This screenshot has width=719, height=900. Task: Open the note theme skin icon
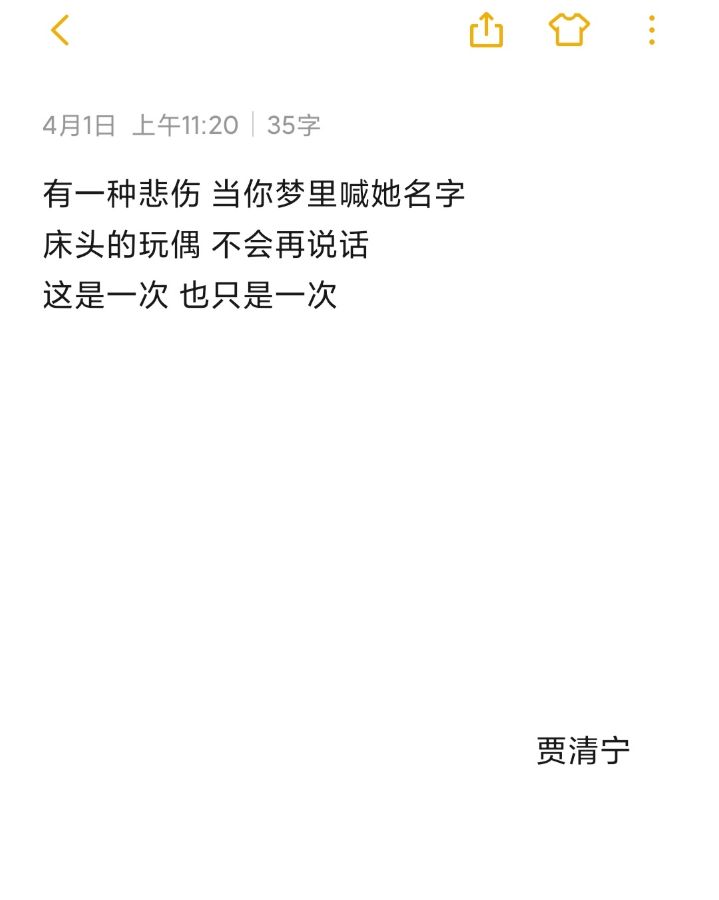[569, 31]
